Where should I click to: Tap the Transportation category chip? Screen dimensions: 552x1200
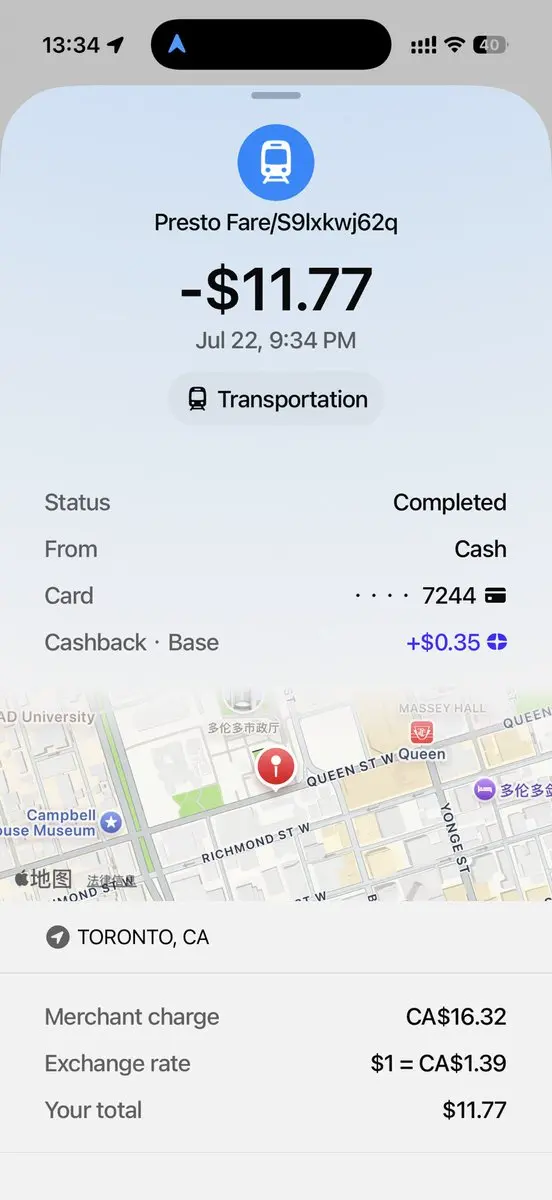click(276, 399)
